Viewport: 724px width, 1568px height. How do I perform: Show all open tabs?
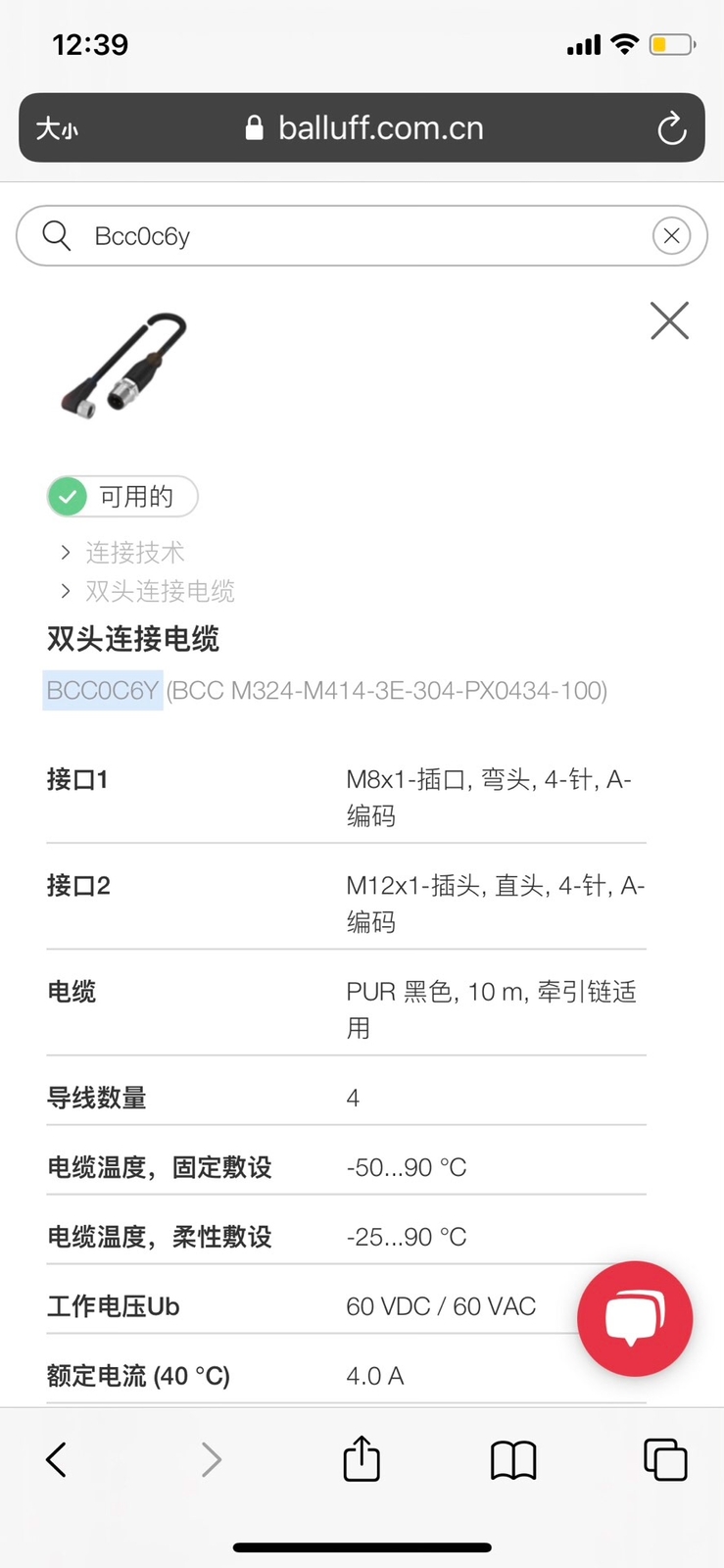(x=665, y=1459)
